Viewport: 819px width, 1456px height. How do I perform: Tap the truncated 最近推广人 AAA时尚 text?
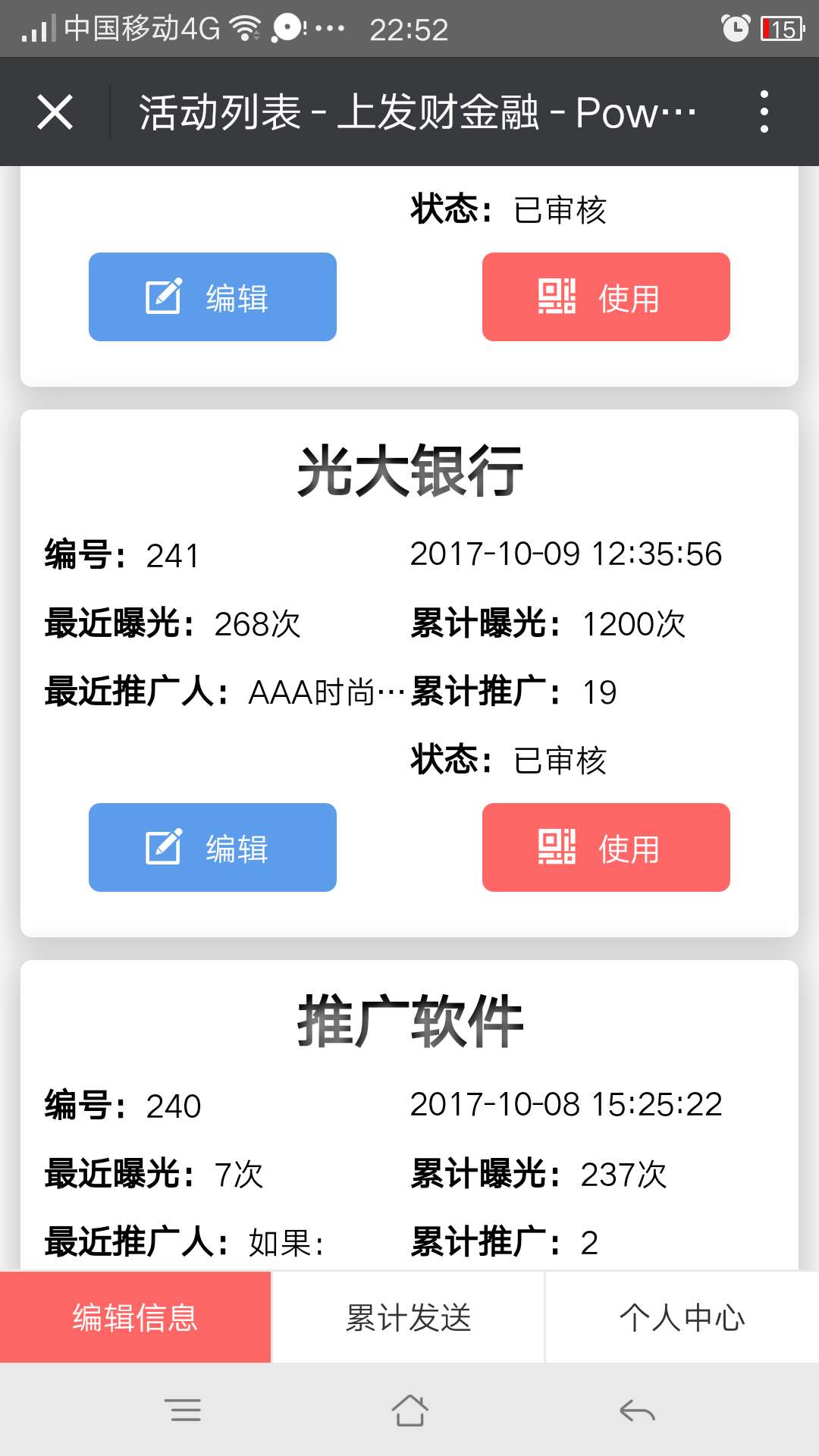pyautogui.click(x=318, y=692)
